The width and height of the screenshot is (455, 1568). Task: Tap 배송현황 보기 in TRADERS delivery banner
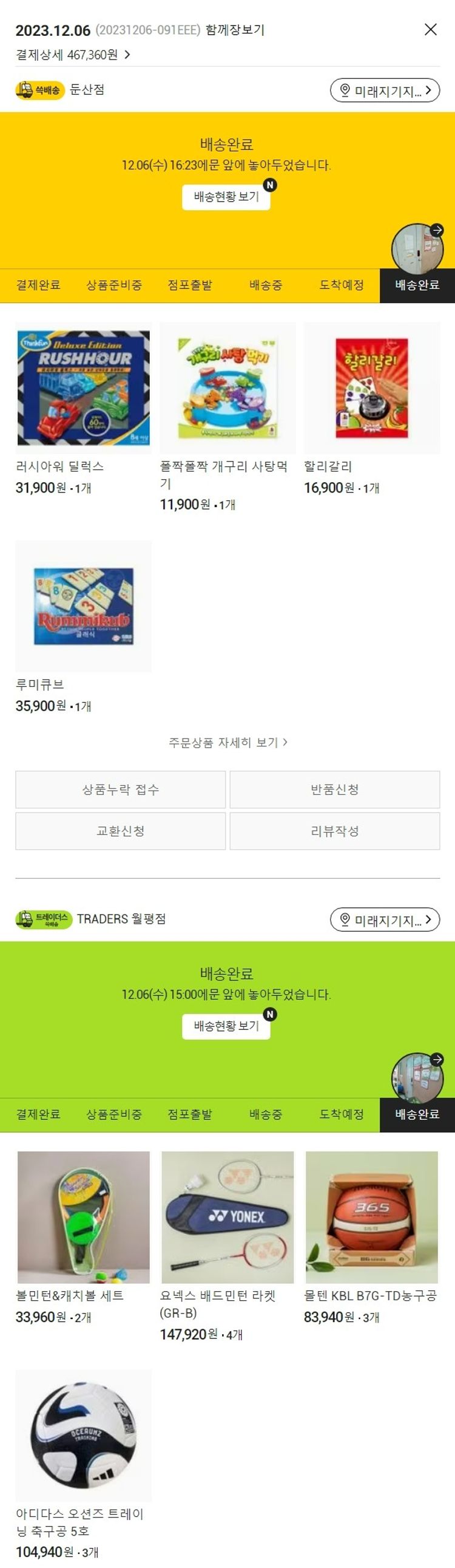point(226,1026)
